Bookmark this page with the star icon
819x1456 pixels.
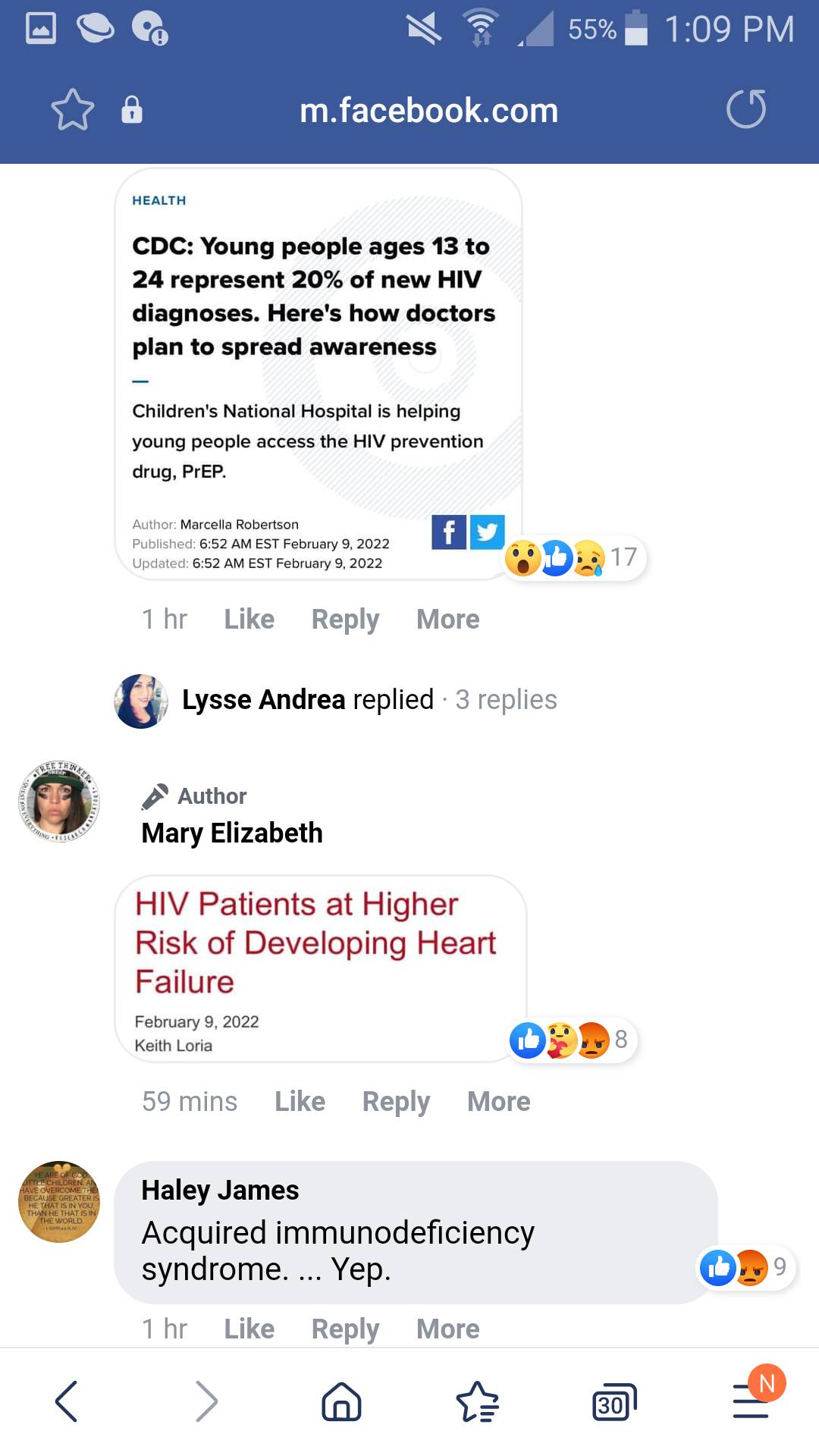[72, 110]
